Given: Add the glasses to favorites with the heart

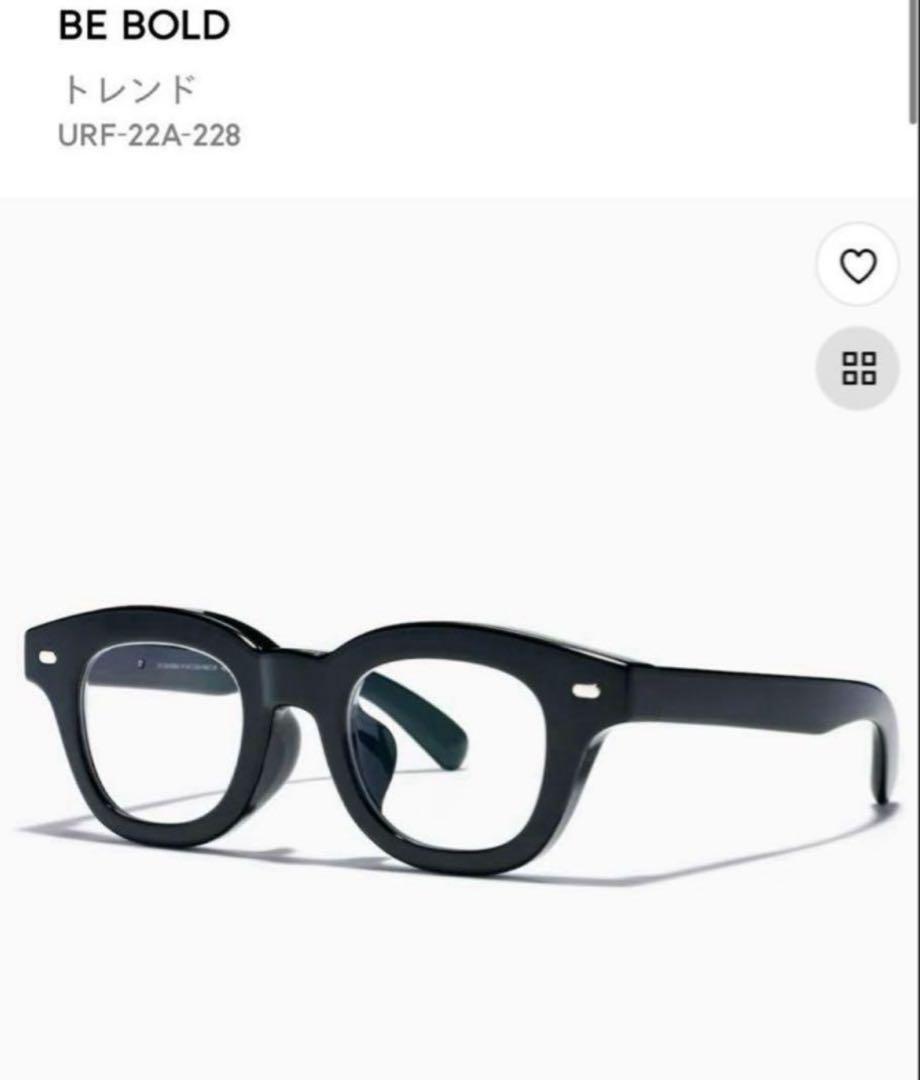Looking at the screenshot, I should tap(858, 266).
